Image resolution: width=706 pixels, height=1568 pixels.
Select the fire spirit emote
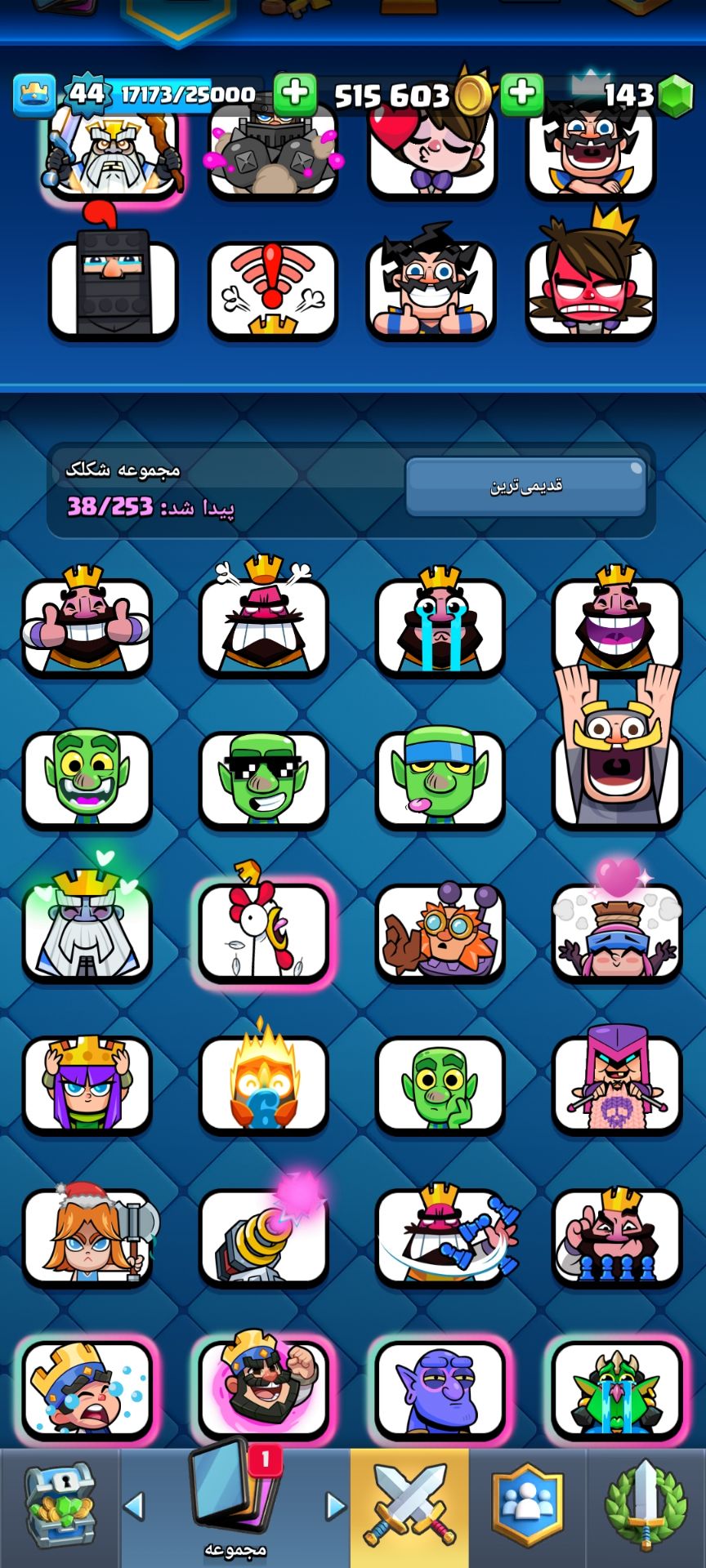[264, 1085]
